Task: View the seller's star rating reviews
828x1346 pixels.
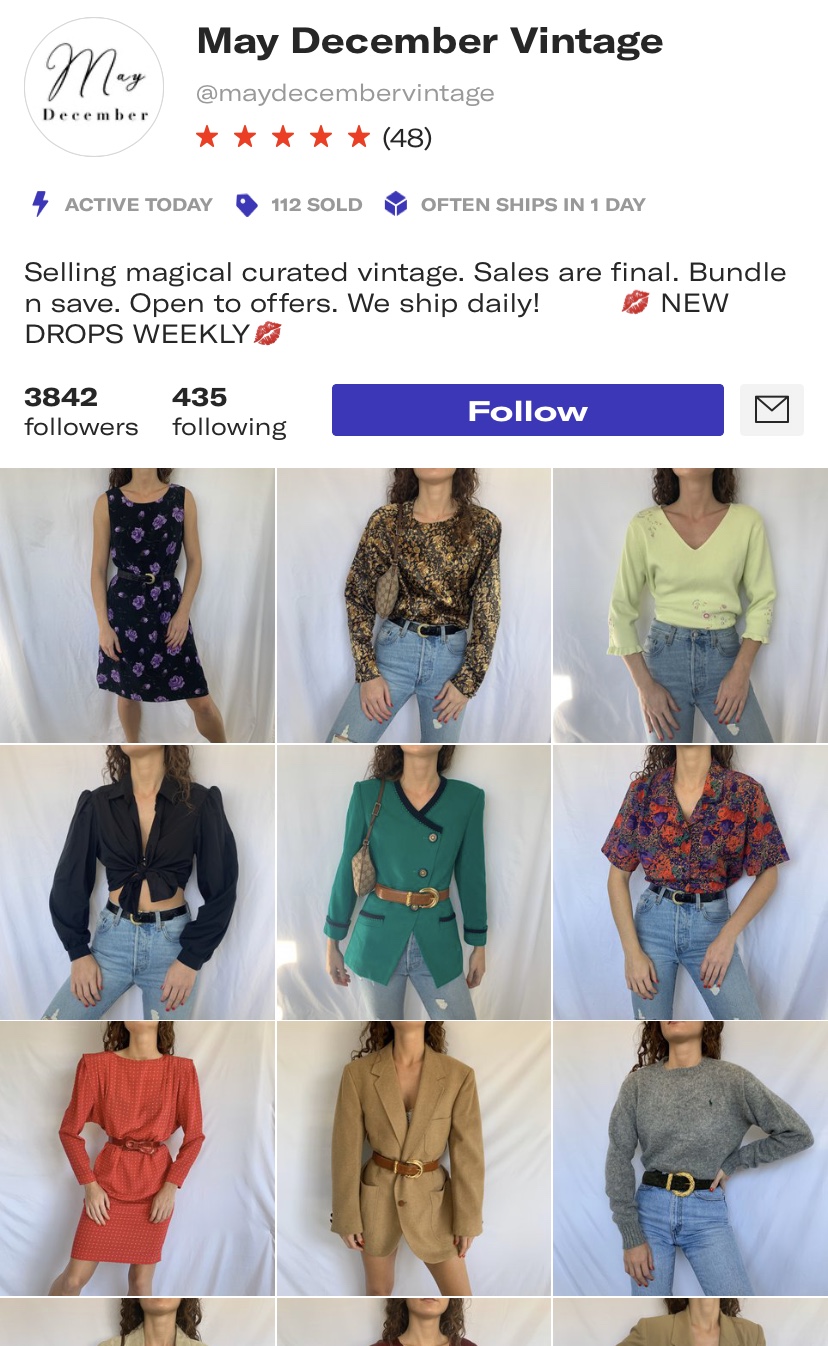Action: (313, 137)
